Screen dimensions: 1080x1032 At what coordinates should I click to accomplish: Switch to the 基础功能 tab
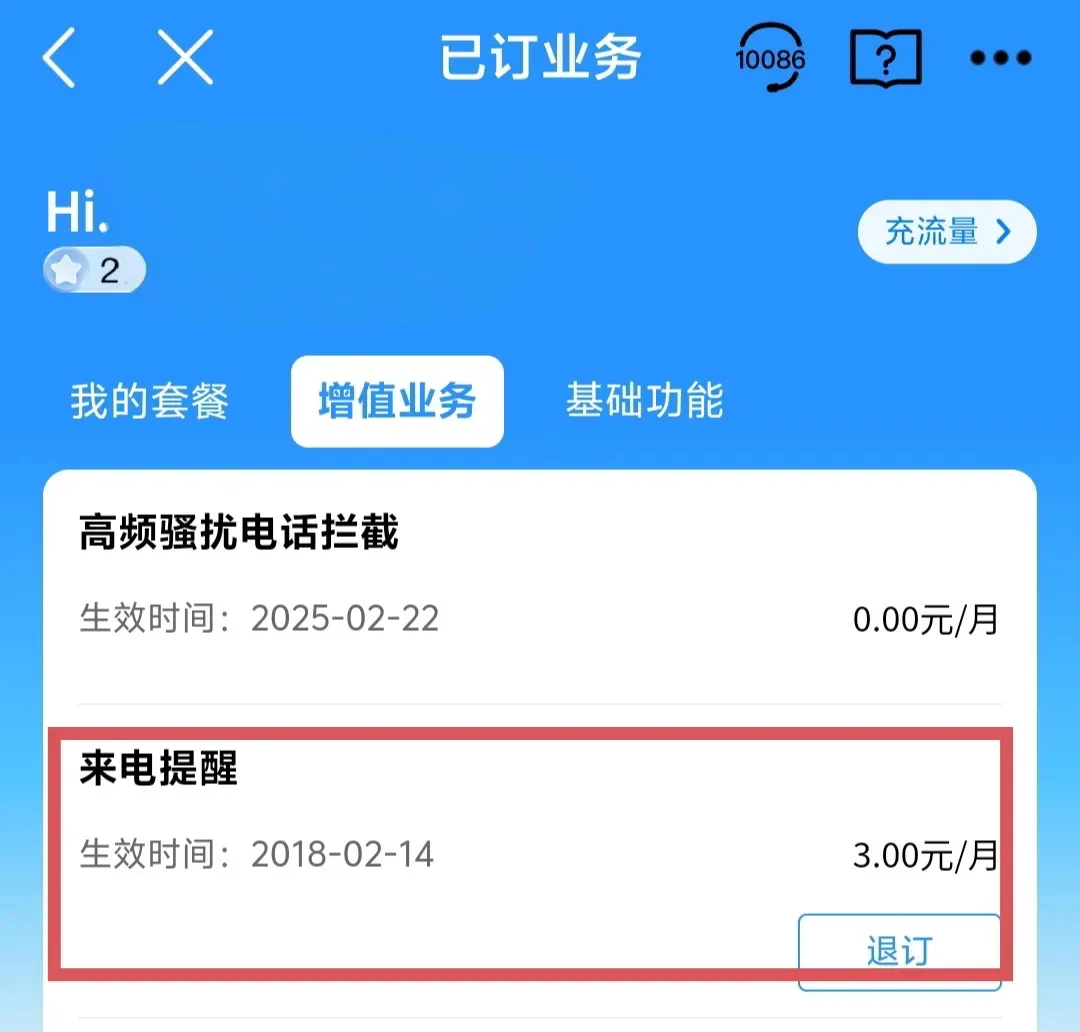pos(644,402)
